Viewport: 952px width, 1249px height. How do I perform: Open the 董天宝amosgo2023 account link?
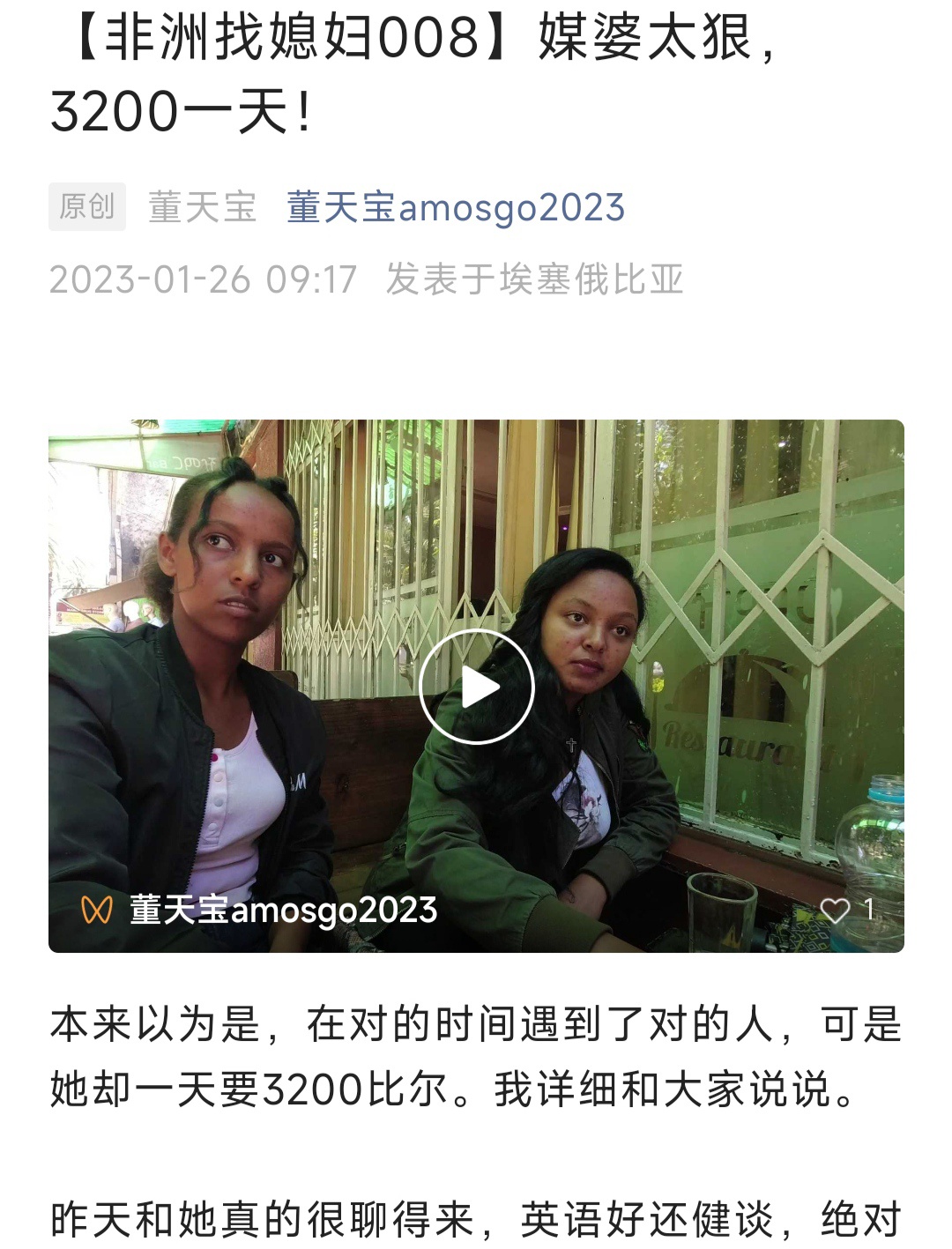point(455,208)
